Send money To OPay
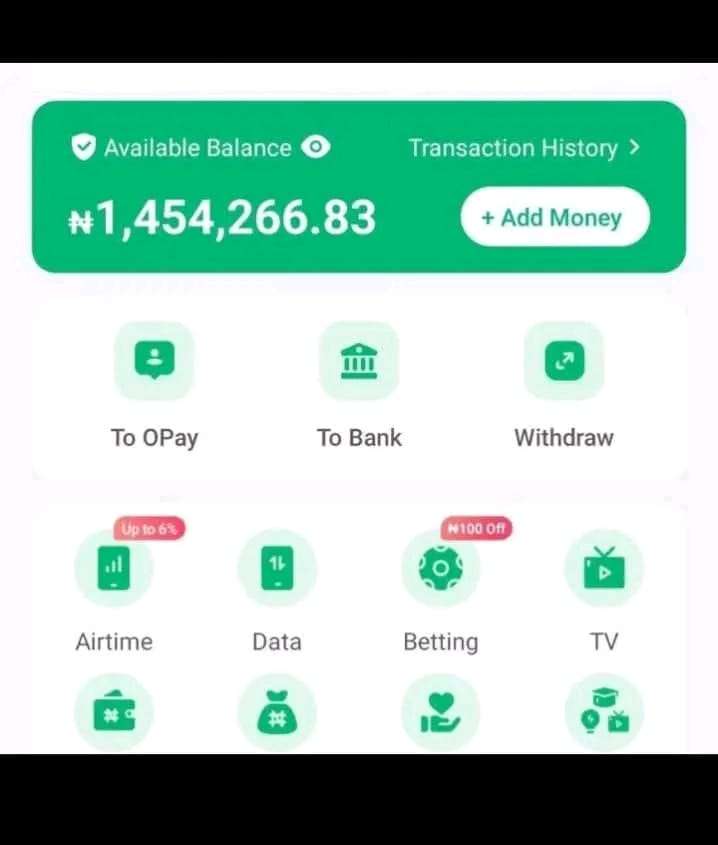718x845 pixels. (x=154, y=361)
